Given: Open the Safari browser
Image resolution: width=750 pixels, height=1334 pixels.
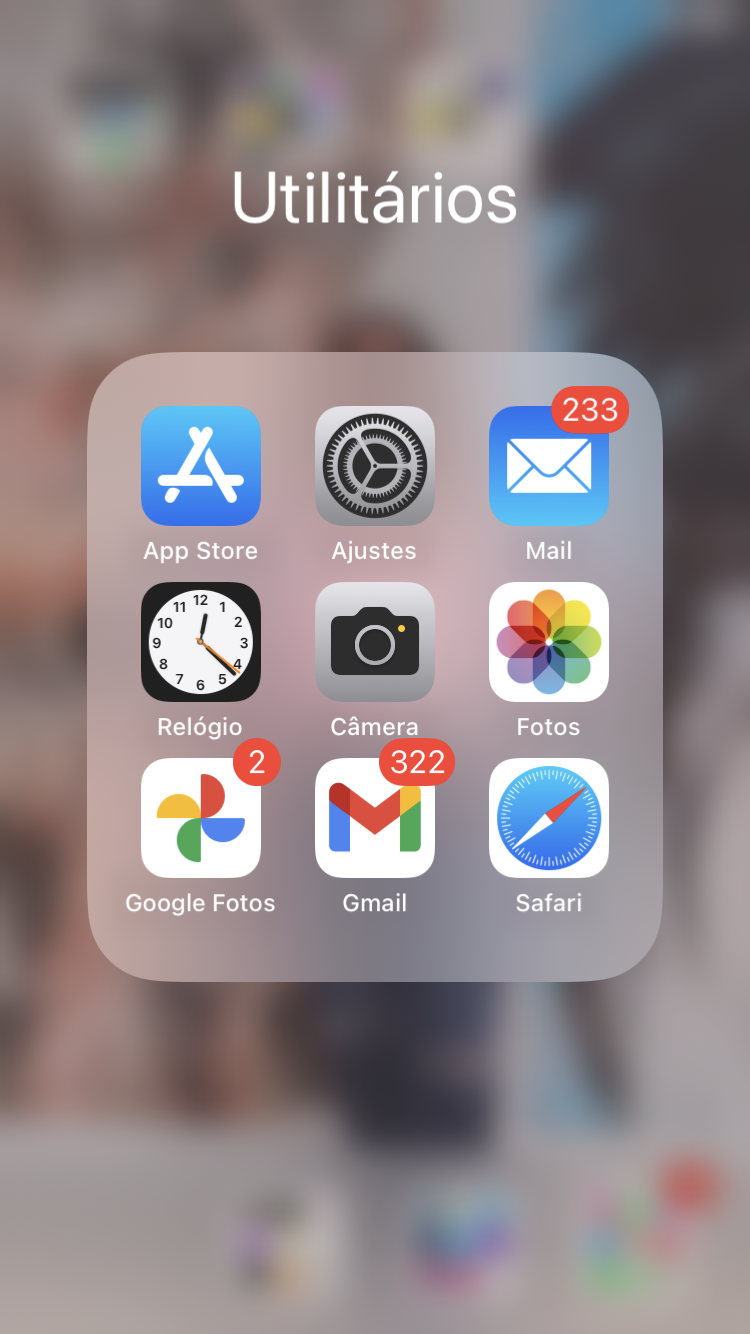Looking at the screenshot, I should click(x=549, y=818).
